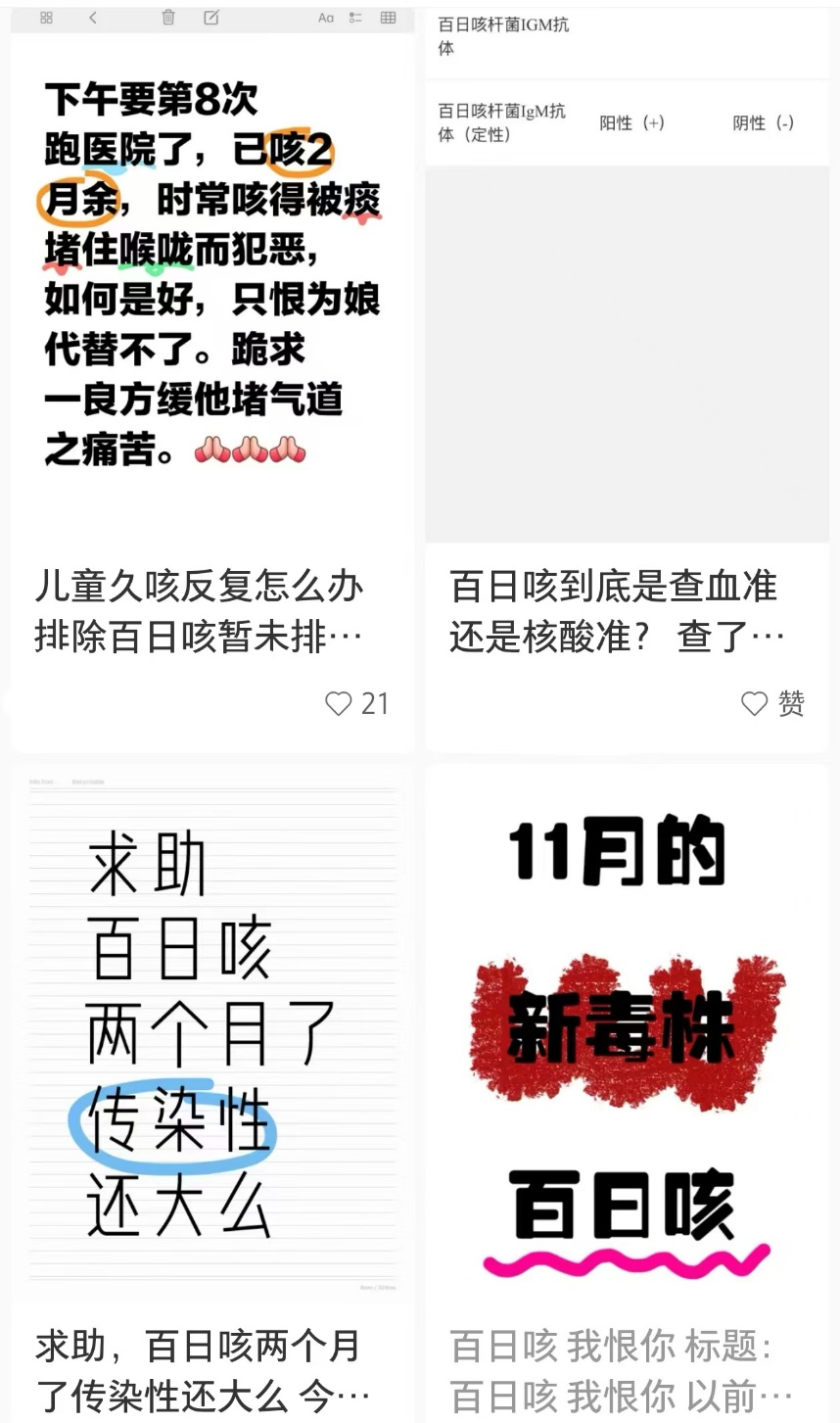
Task: Like the 儿童久咳反复怎么办 post with 21 likes
Action: 339,704
